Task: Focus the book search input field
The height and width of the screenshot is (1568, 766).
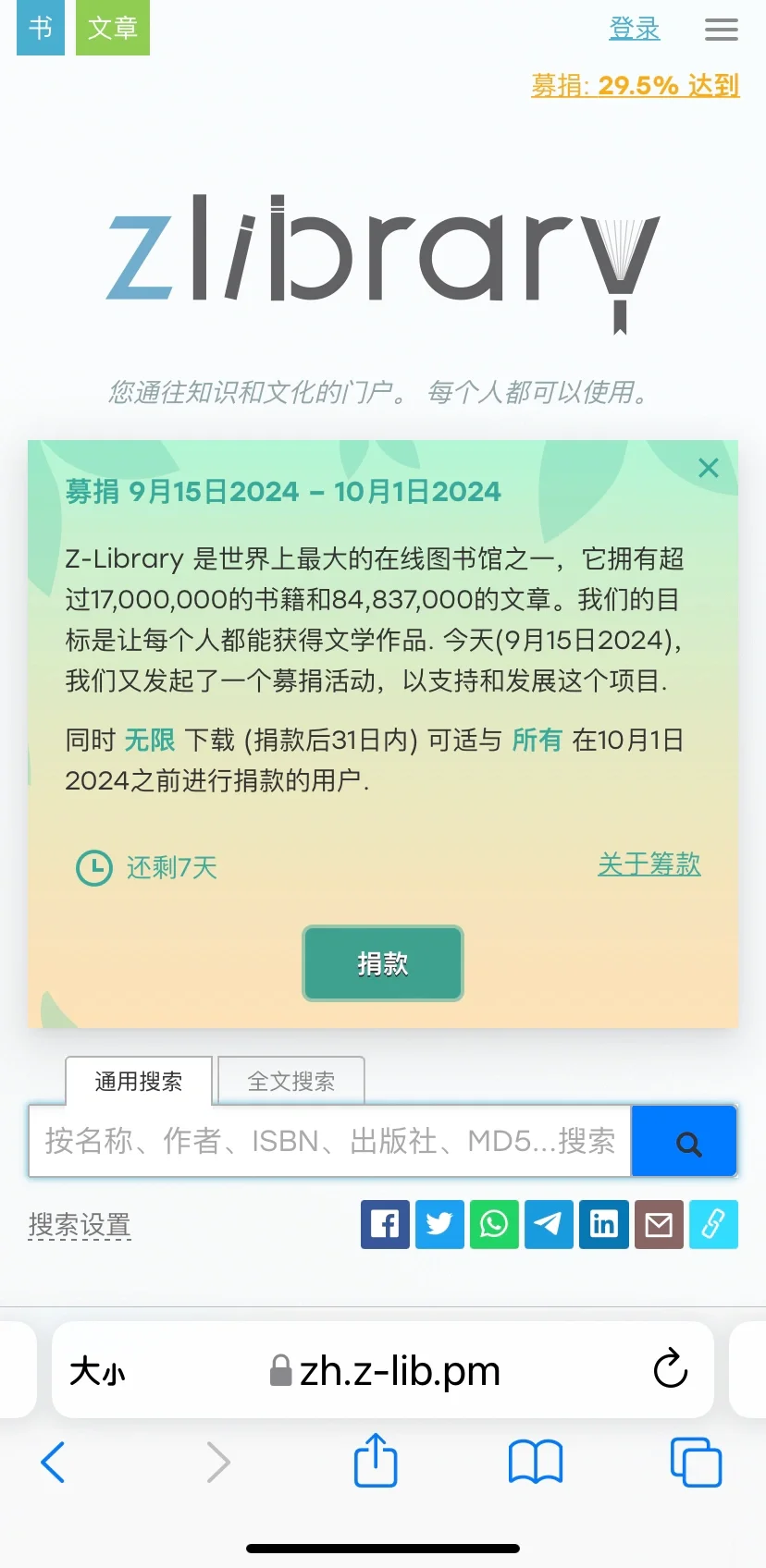Action: click(x=329, y=1141)
